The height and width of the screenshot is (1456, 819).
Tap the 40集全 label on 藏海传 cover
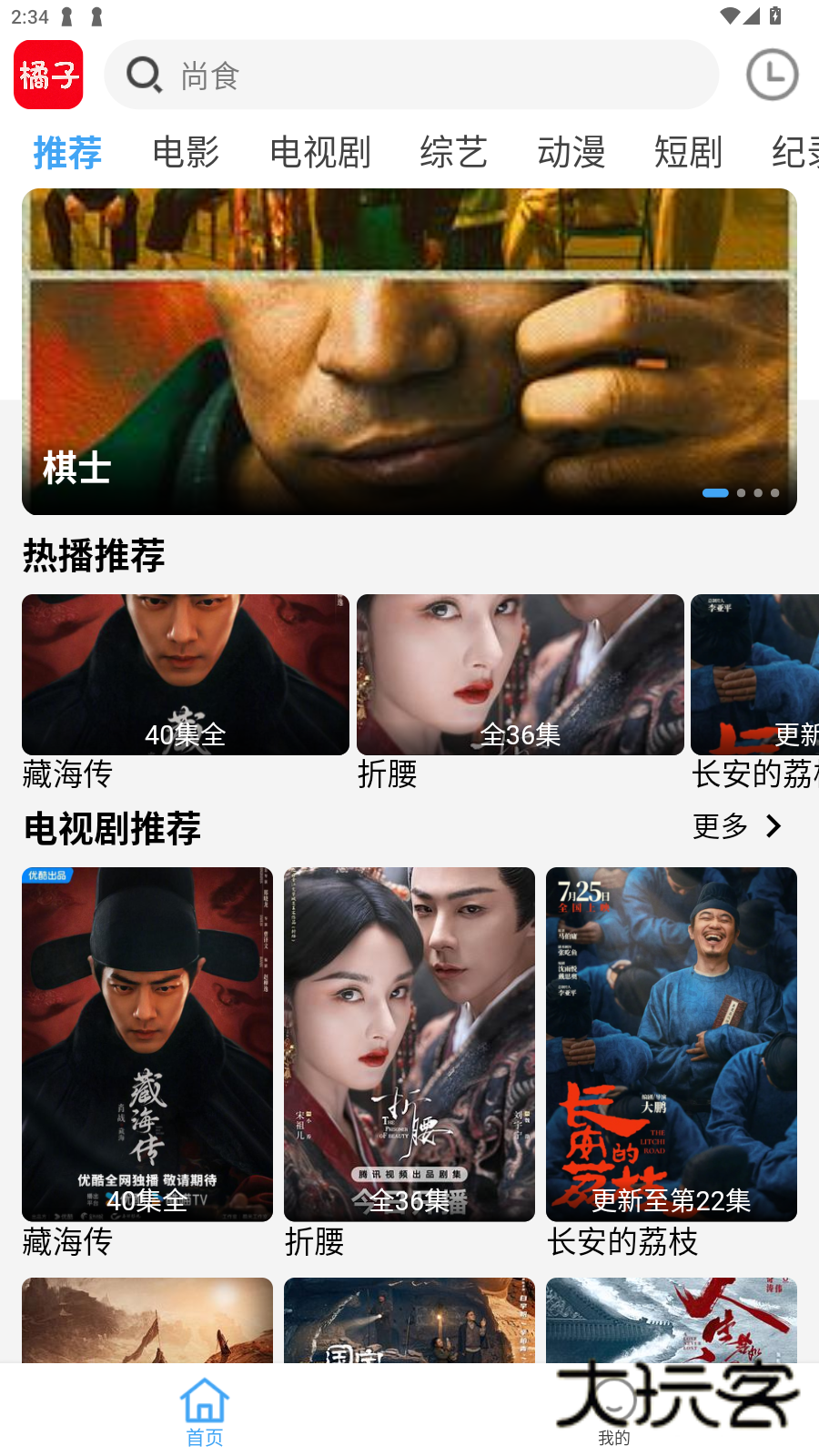click(x=147, y=1200)
